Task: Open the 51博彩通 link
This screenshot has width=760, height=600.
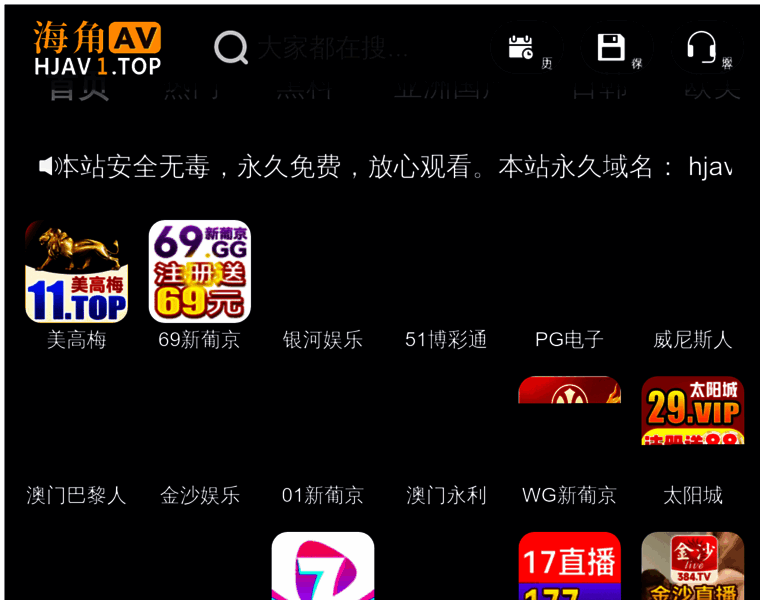Action: (446, 340)
